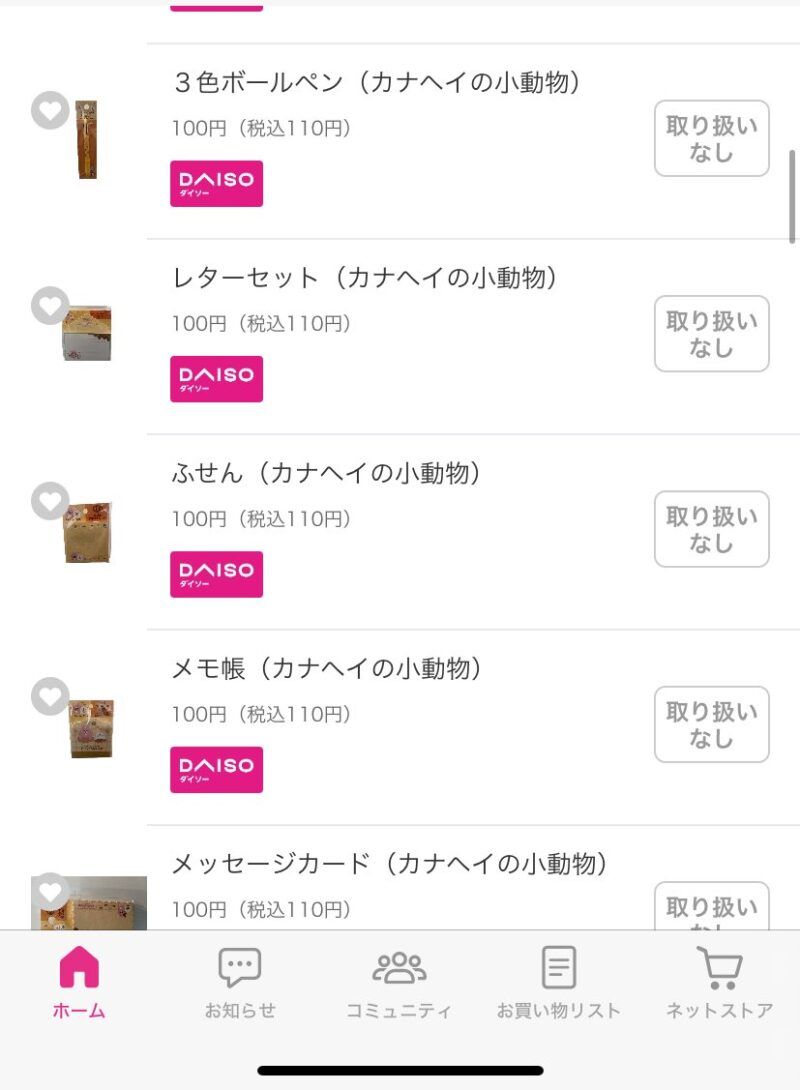
Task: Open the お買い物リスト tab
Action: tap(558, 983)
